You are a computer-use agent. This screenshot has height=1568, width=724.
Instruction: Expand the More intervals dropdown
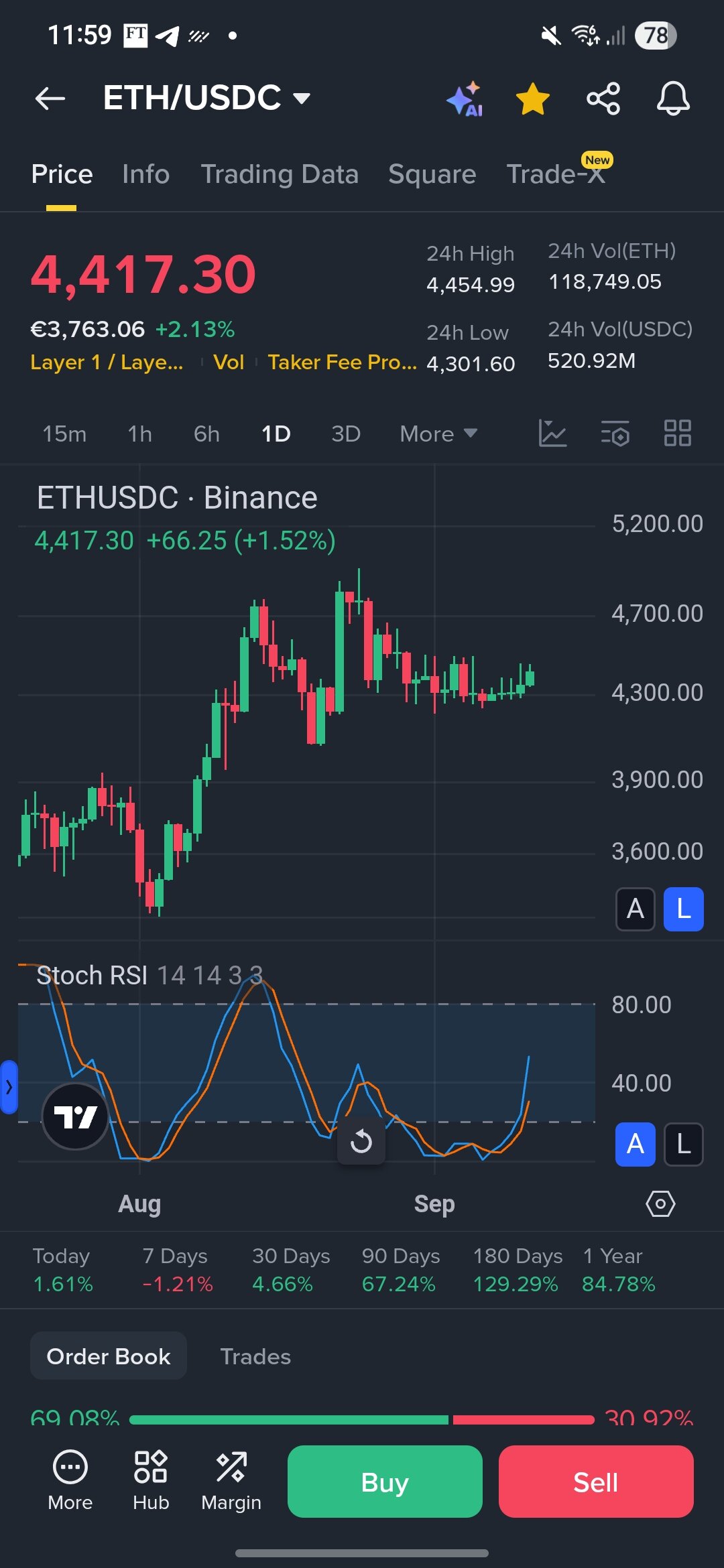tap(438, 434)
